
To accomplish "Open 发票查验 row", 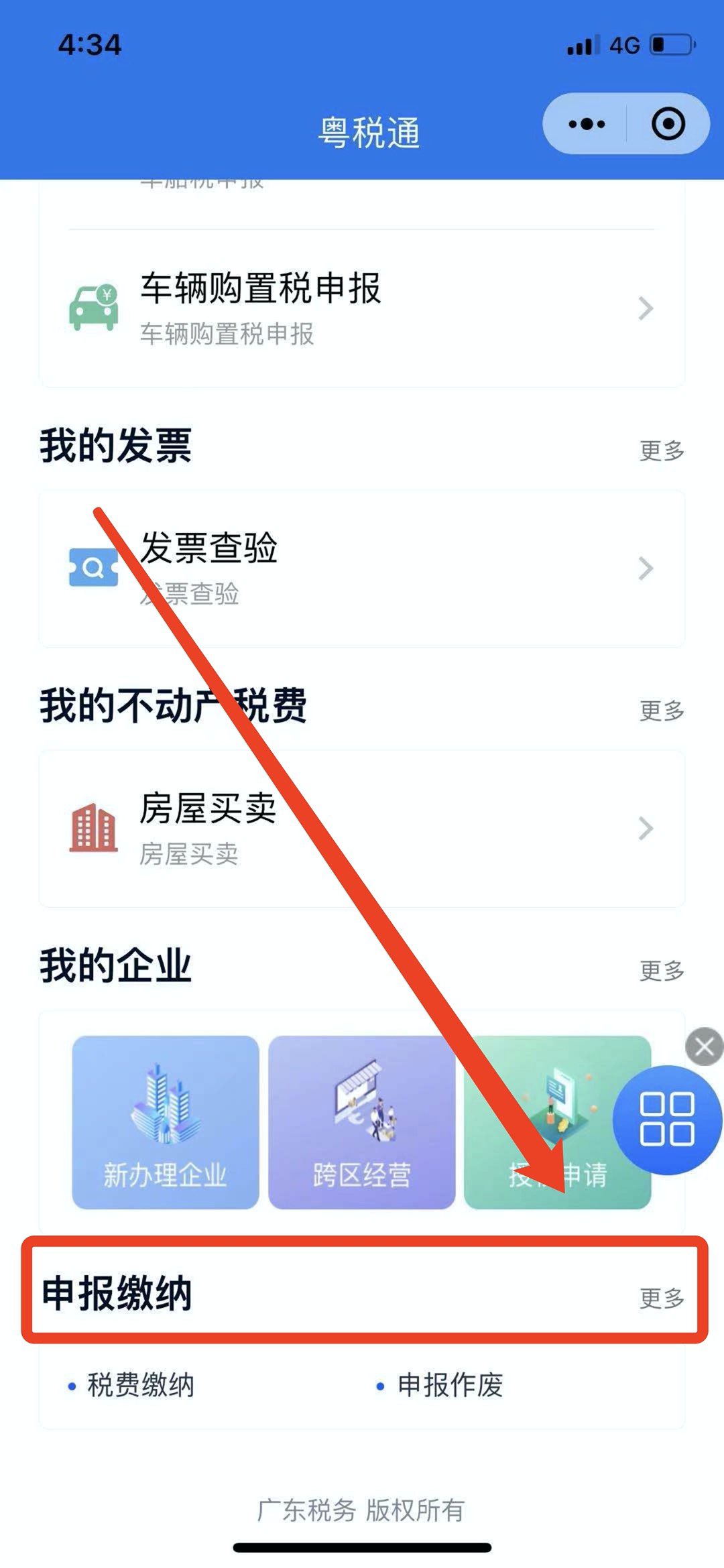I will click(362, 568).
